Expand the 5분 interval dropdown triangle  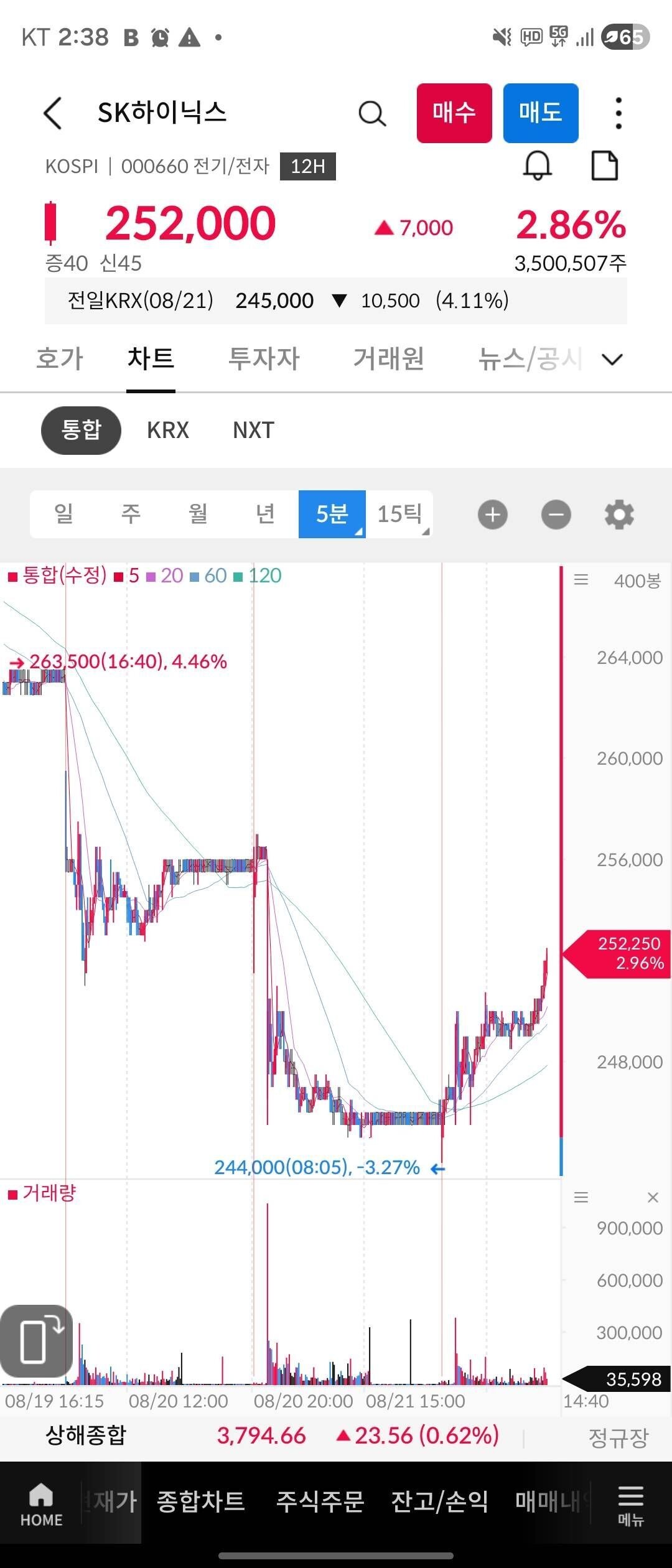358,533
